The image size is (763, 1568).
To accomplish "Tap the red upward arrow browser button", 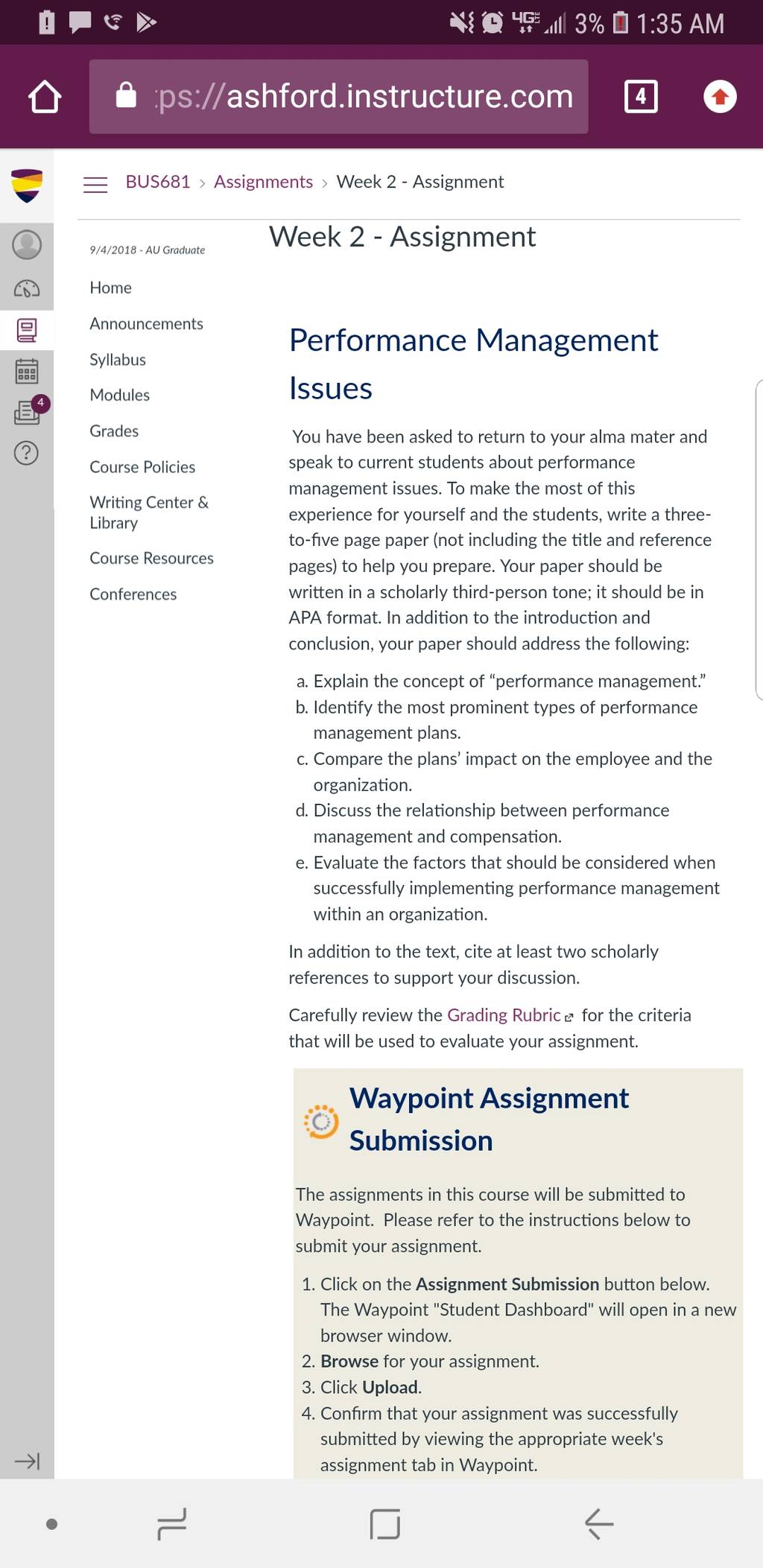I will point(720,97).
